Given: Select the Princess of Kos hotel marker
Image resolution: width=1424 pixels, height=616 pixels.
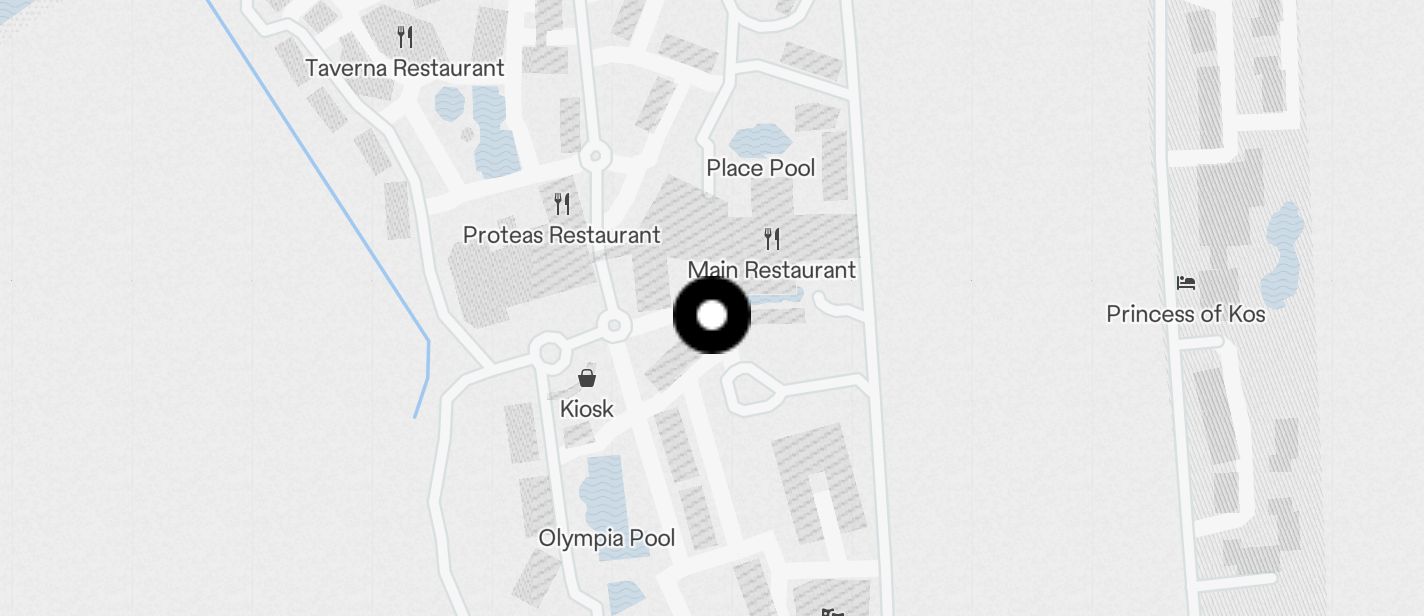Looking at the screenshot, I should (1186, 283).
